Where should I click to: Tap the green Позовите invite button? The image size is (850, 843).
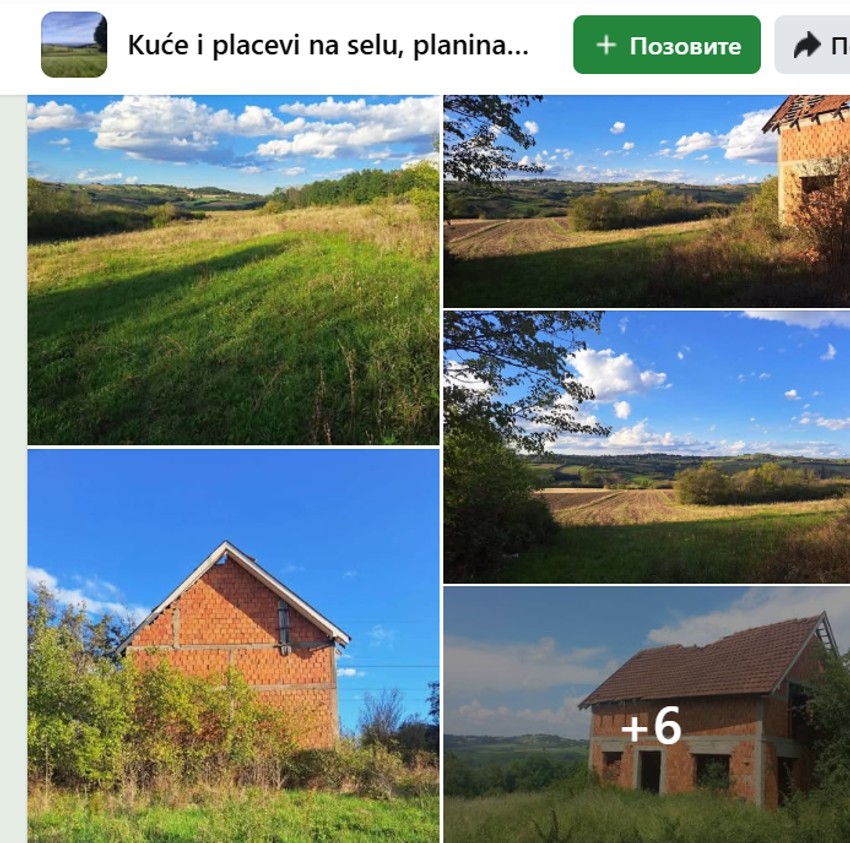[x=666, y=45]
